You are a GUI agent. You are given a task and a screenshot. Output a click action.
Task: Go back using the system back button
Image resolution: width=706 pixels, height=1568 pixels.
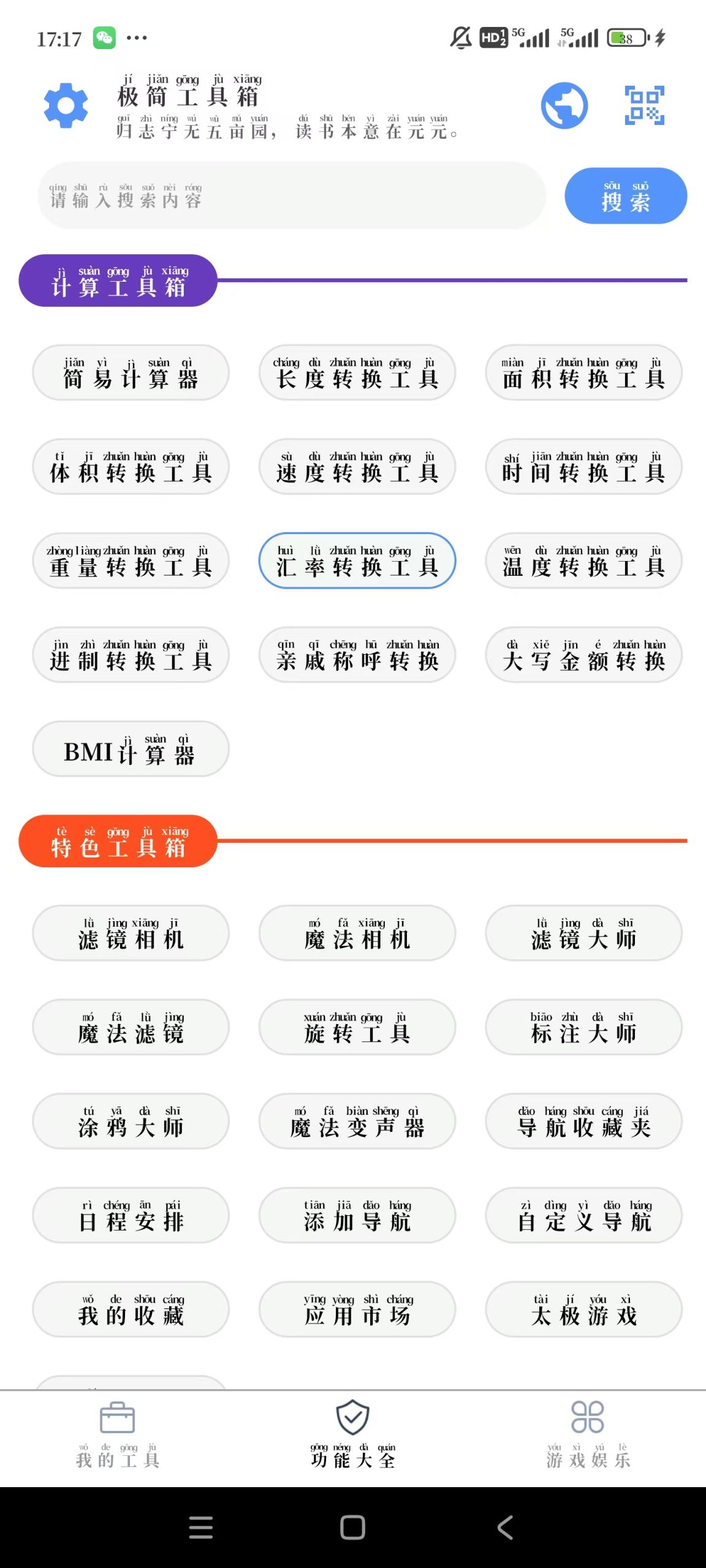coord(505,1528)
